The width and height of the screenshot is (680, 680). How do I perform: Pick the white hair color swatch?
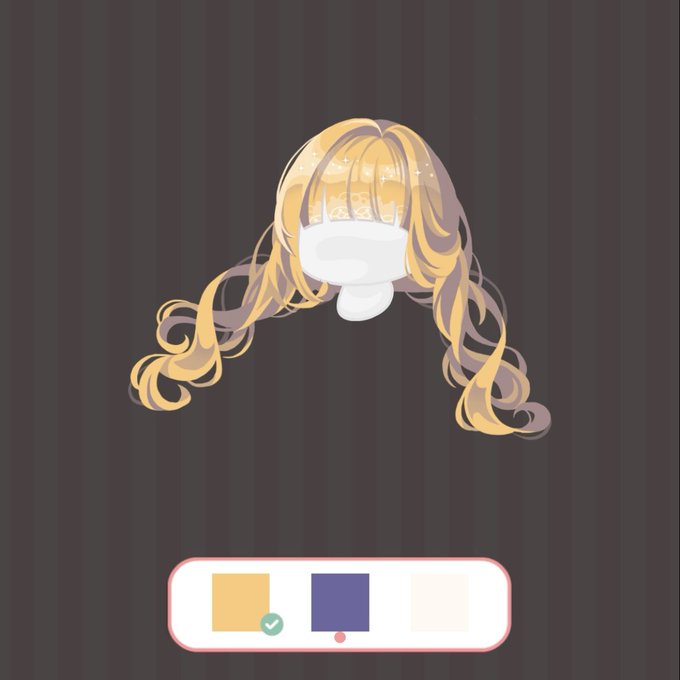(439, 602)
